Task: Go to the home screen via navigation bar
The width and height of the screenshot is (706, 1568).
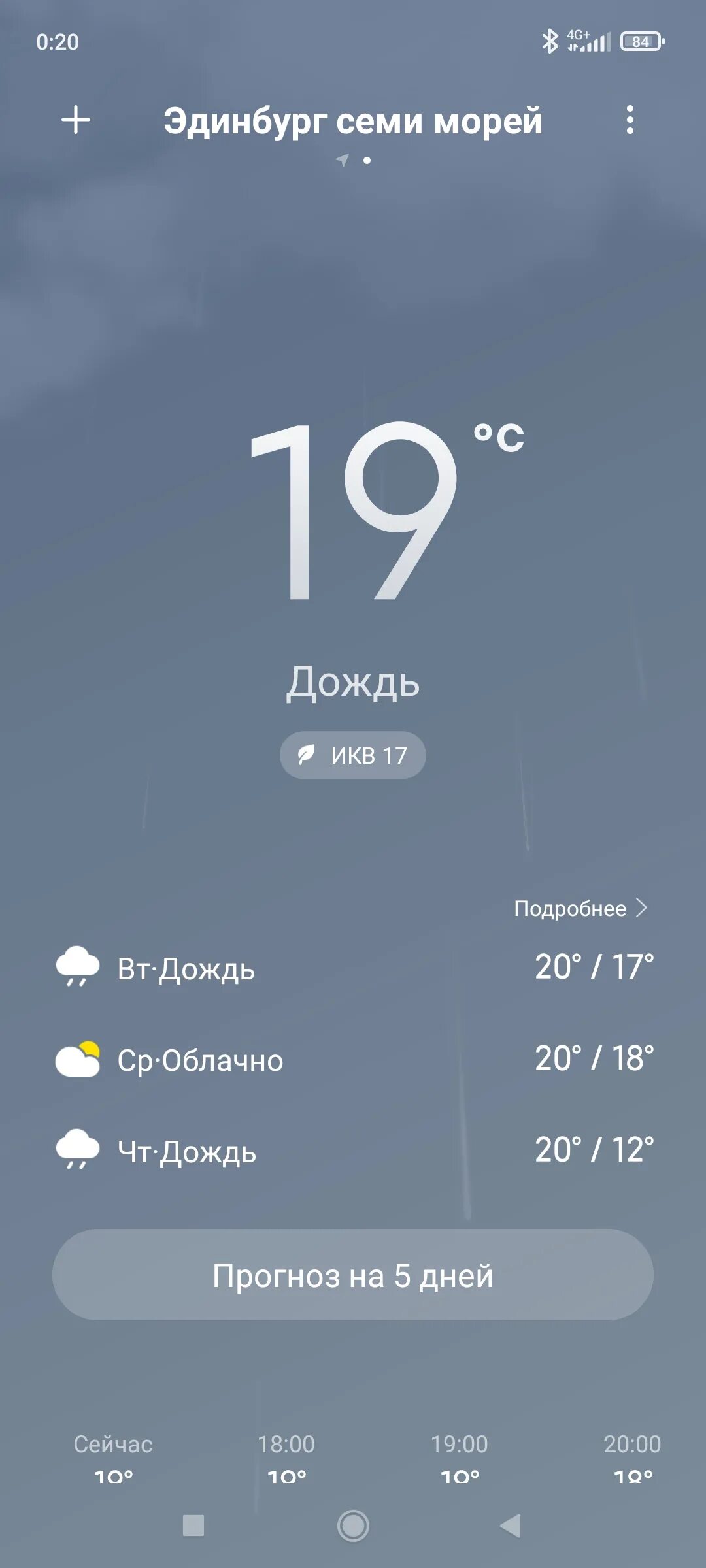Action: point(353,1526)
